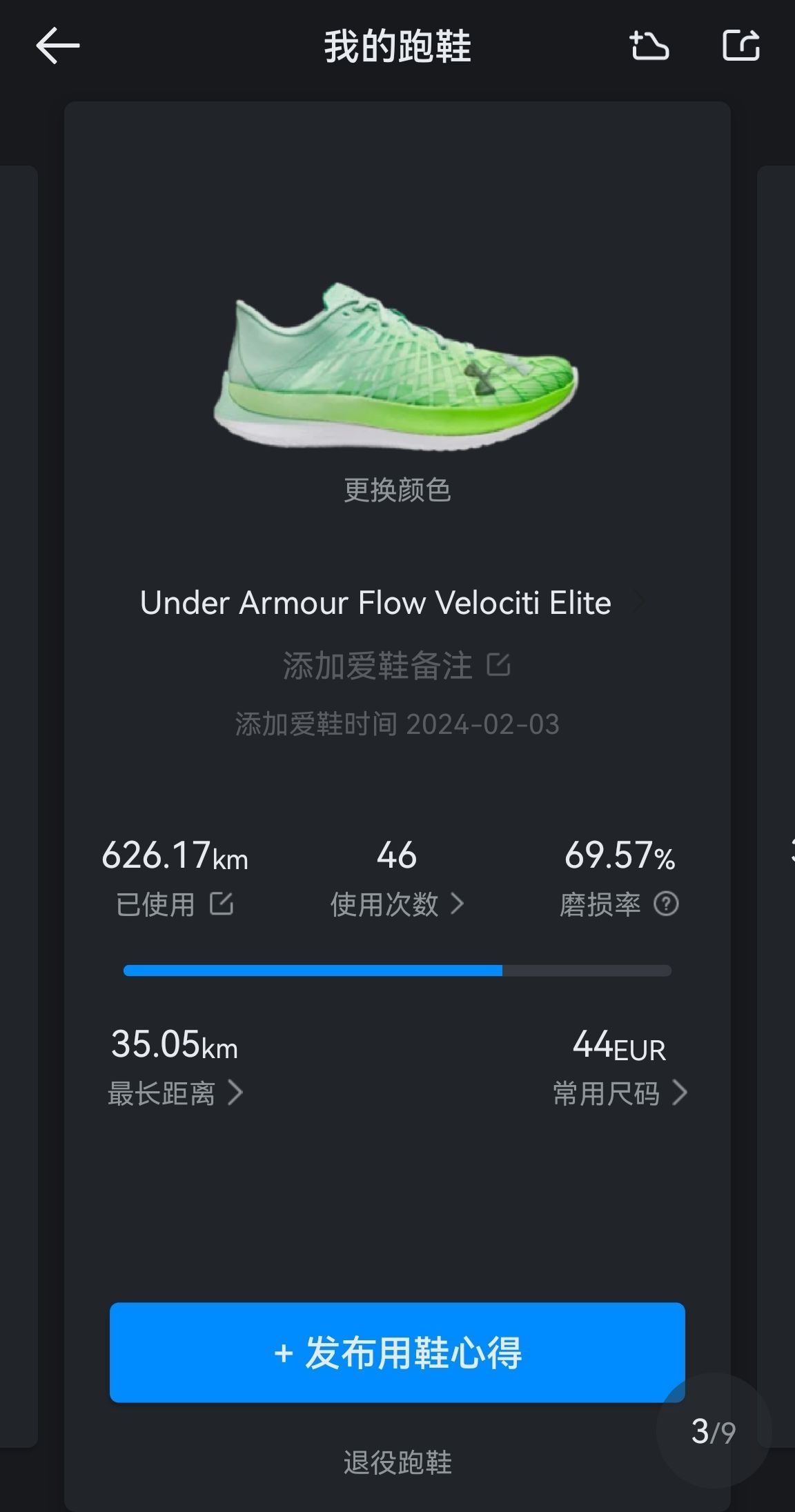Add a note via 添加爱鞋备注

pos(396,666)
